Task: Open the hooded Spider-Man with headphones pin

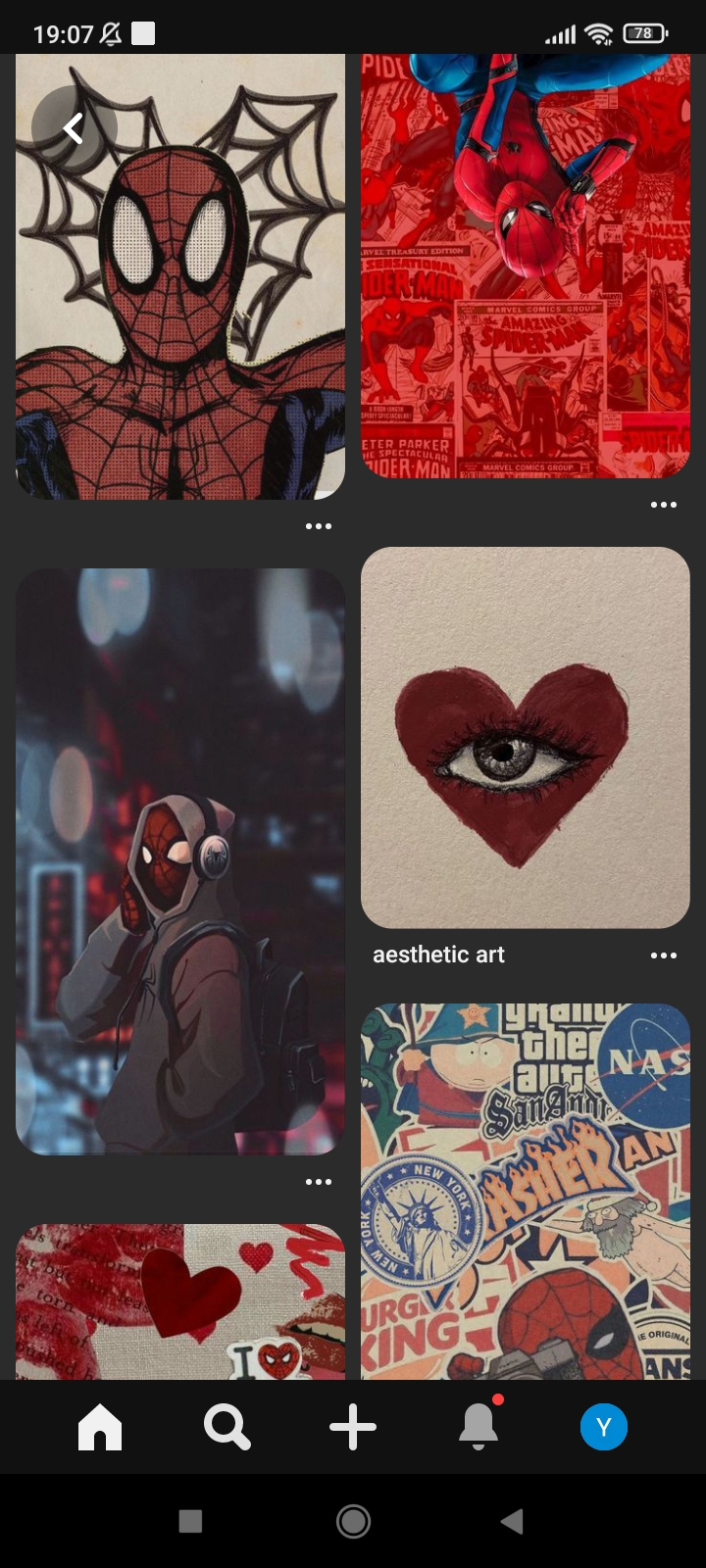Action: point(180,861)
